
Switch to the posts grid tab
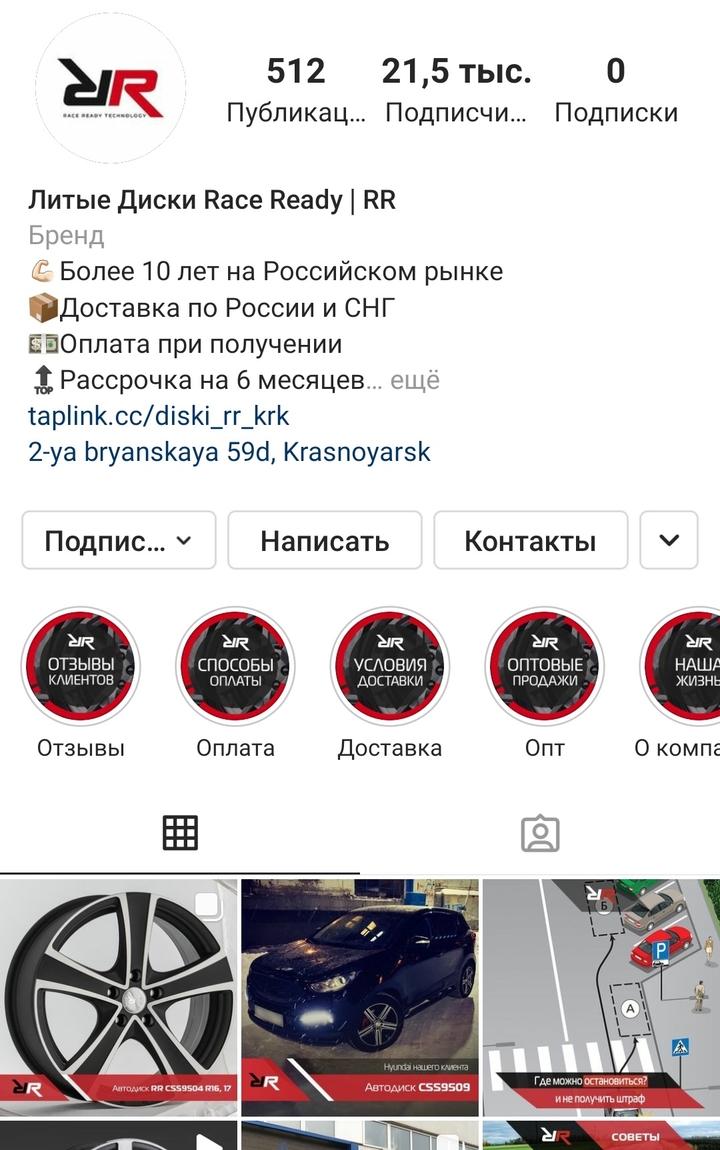tap(180, 832)
